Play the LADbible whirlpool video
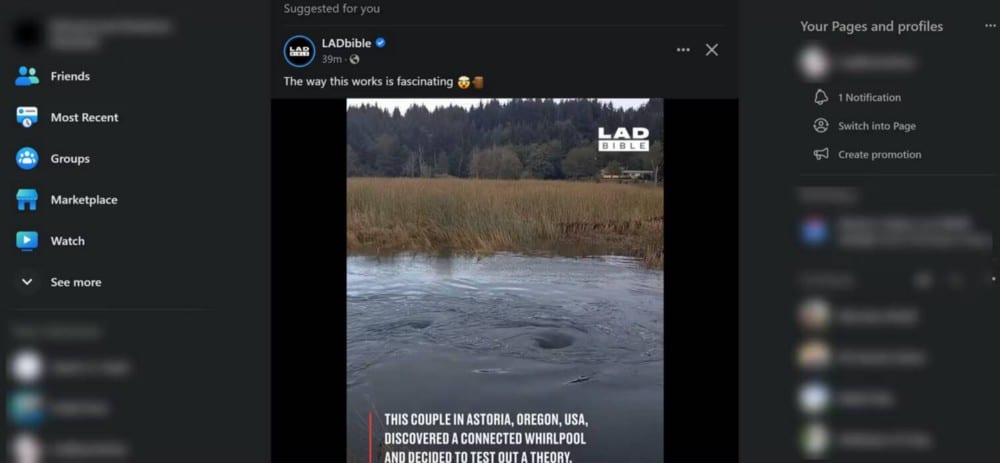The image size is (1000, 463). pyautogui.click(x=504, y=280)
